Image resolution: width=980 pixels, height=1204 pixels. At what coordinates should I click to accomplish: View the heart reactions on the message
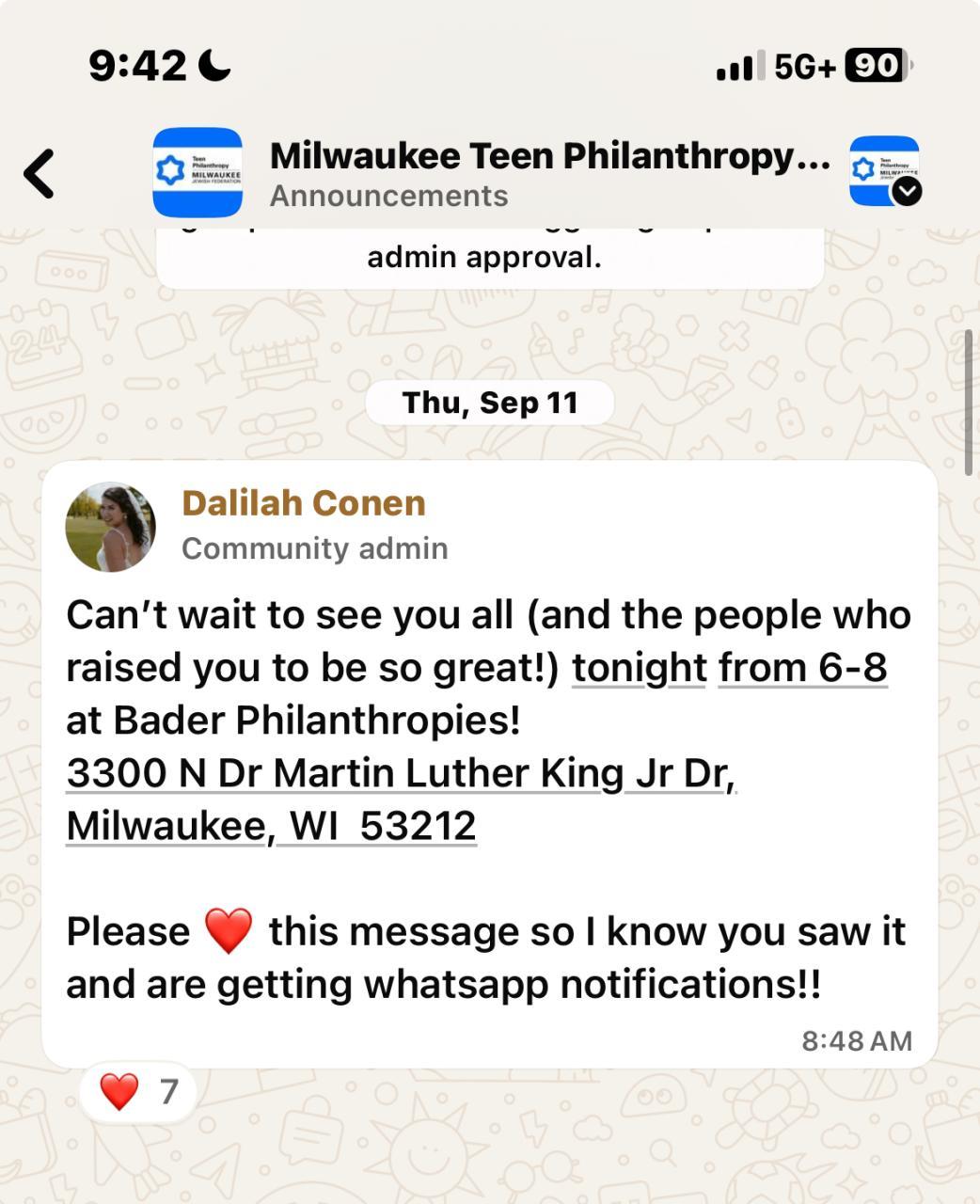(138, 1092)
